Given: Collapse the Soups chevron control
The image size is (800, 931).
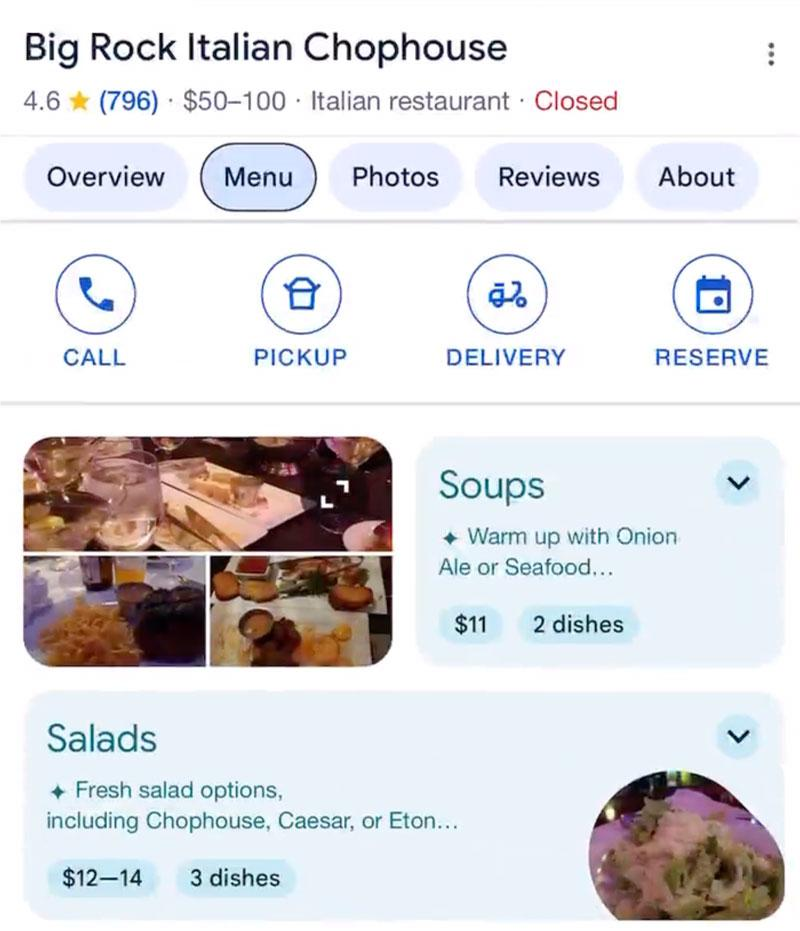Looking at the screenshot, I should (x=738, y=483).
